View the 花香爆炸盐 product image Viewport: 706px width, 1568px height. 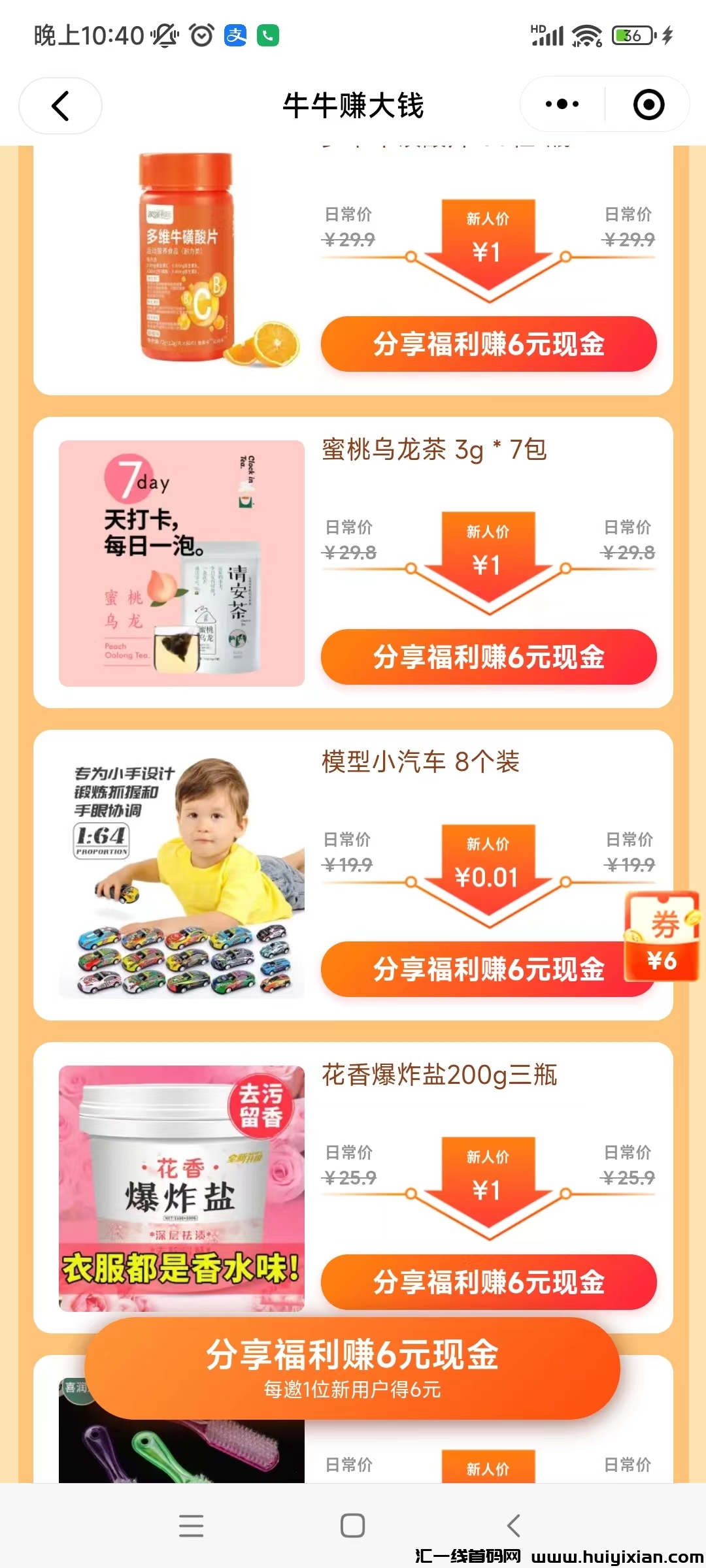[x=182, y=1188]
